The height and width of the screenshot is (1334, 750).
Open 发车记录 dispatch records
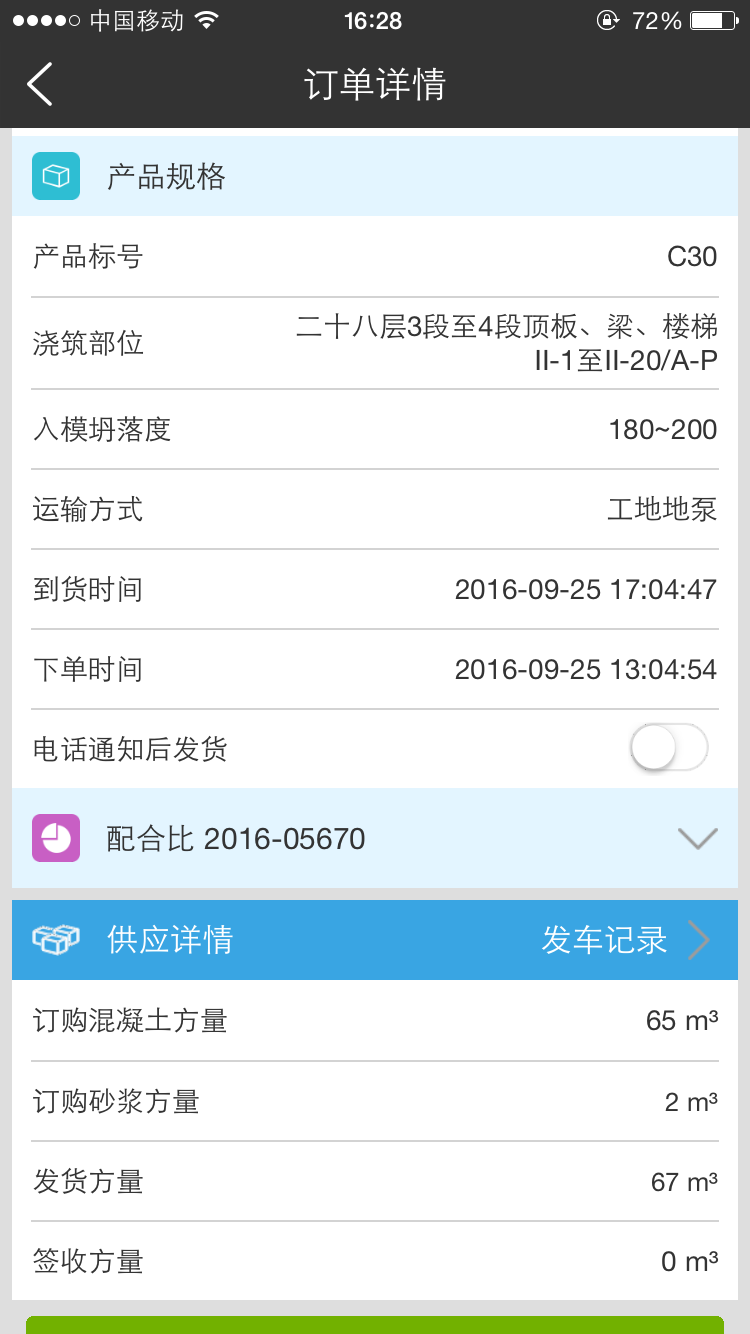pyautogui.click(x=625, y=940)
